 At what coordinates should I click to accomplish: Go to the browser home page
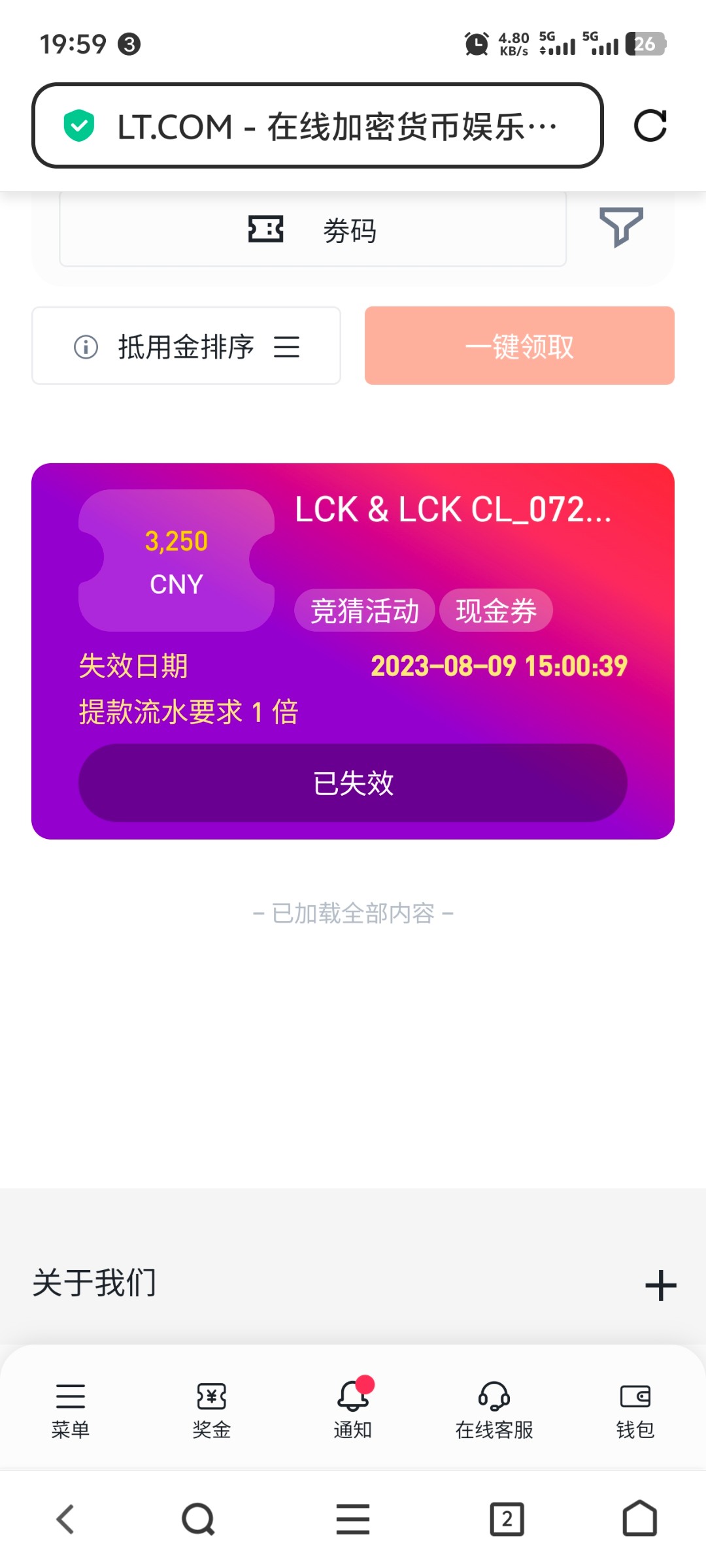[x=639, y=1519]
